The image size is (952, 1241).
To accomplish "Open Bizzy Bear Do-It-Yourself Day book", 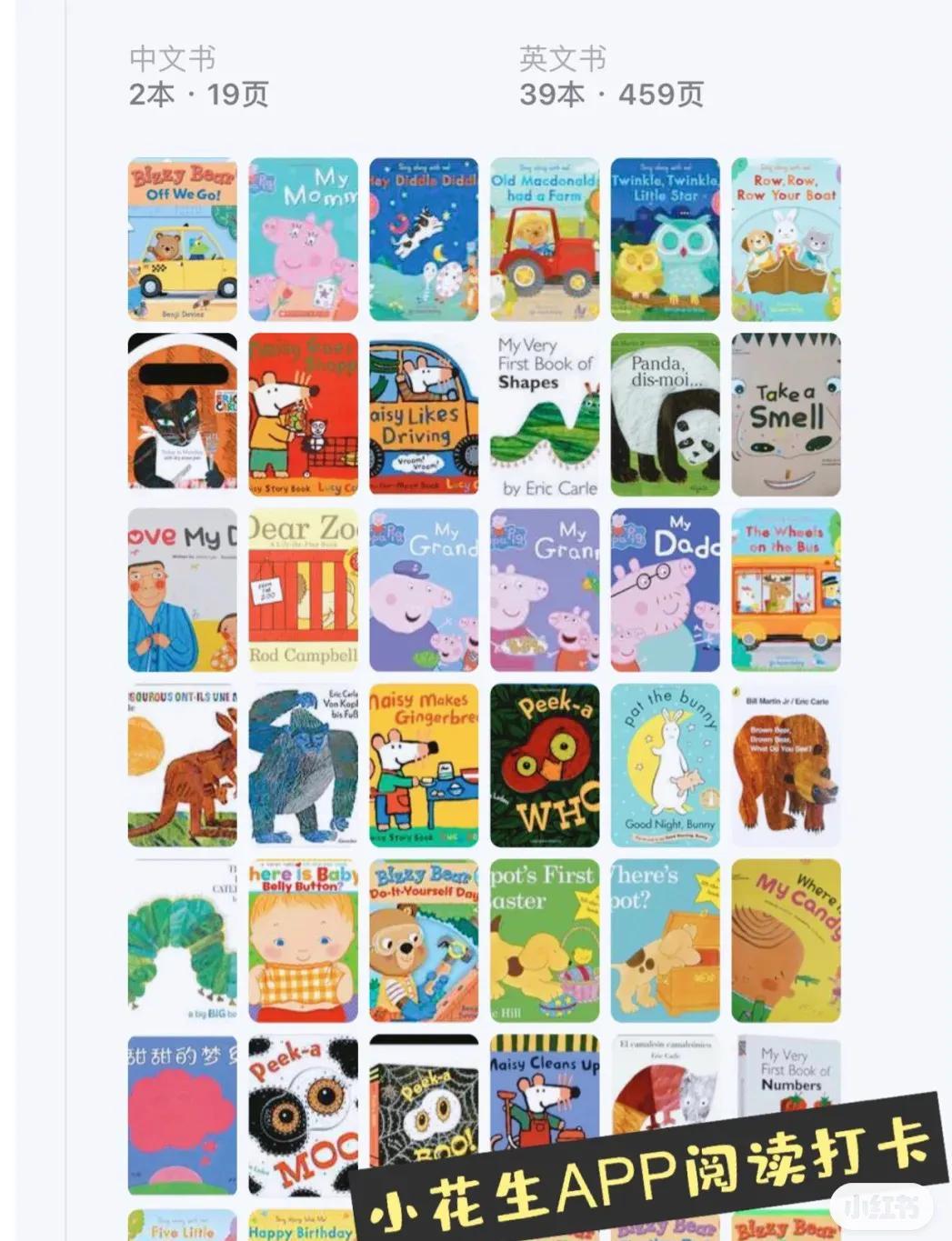I will pos(424,941).
